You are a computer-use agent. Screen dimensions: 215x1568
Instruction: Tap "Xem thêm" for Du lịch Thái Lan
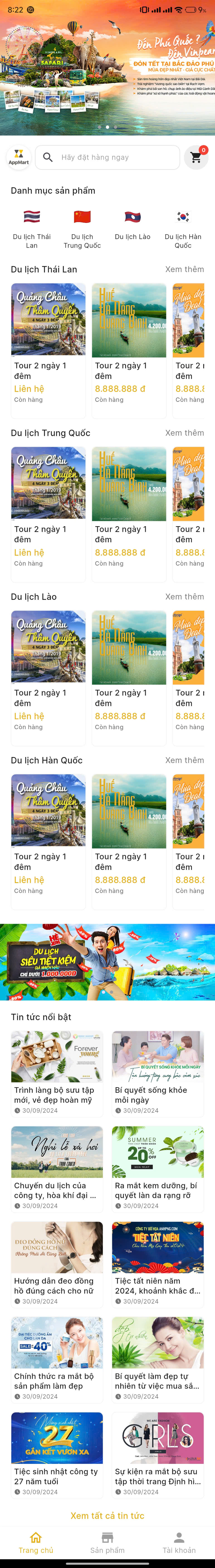[x=184, y=269]
